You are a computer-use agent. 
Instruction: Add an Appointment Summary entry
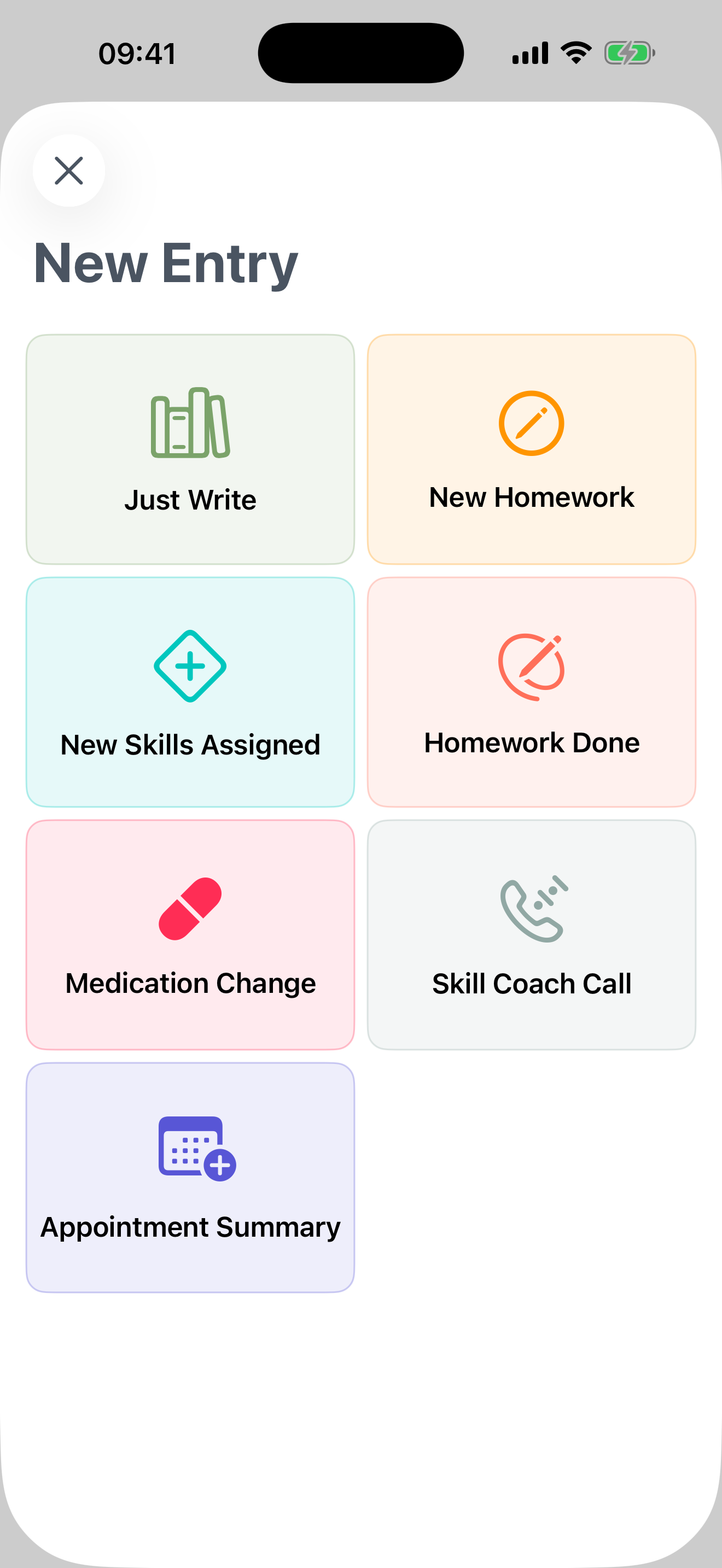190,1177
